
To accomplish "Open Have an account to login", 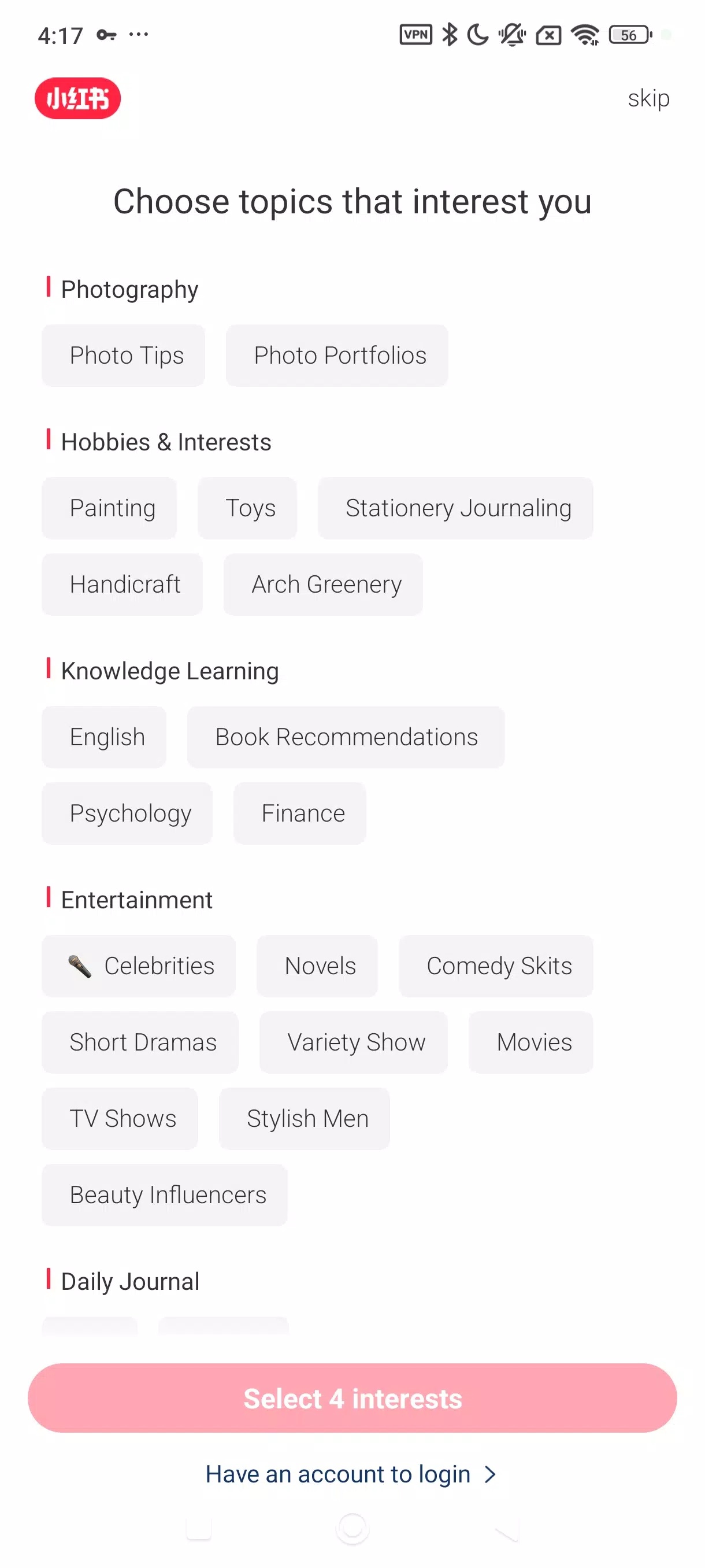I will [x=351, y=1474].
